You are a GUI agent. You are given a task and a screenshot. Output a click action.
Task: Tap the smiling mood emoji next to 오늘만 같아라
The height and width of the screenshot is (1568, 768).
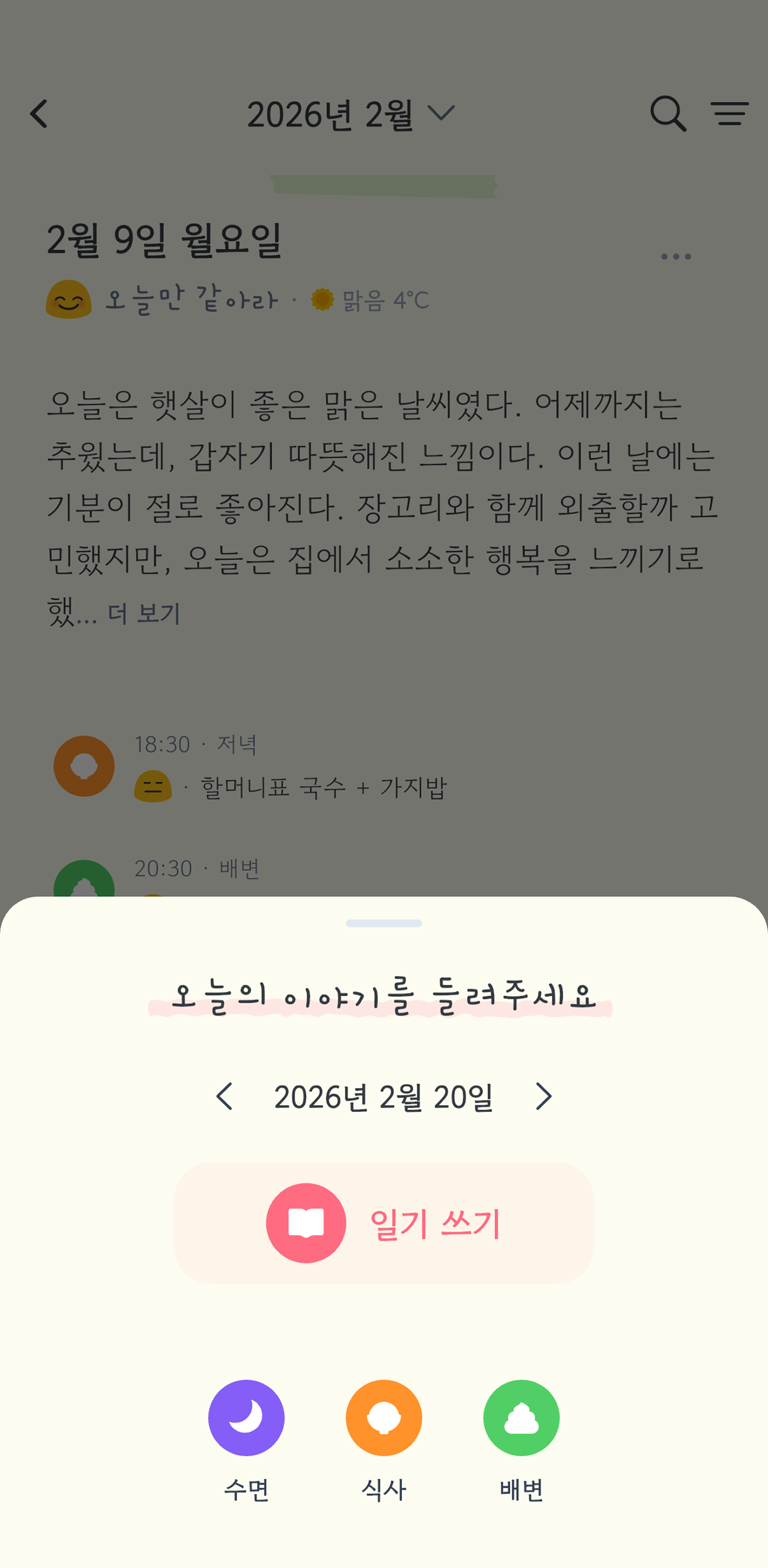click(x=69, y=299)
